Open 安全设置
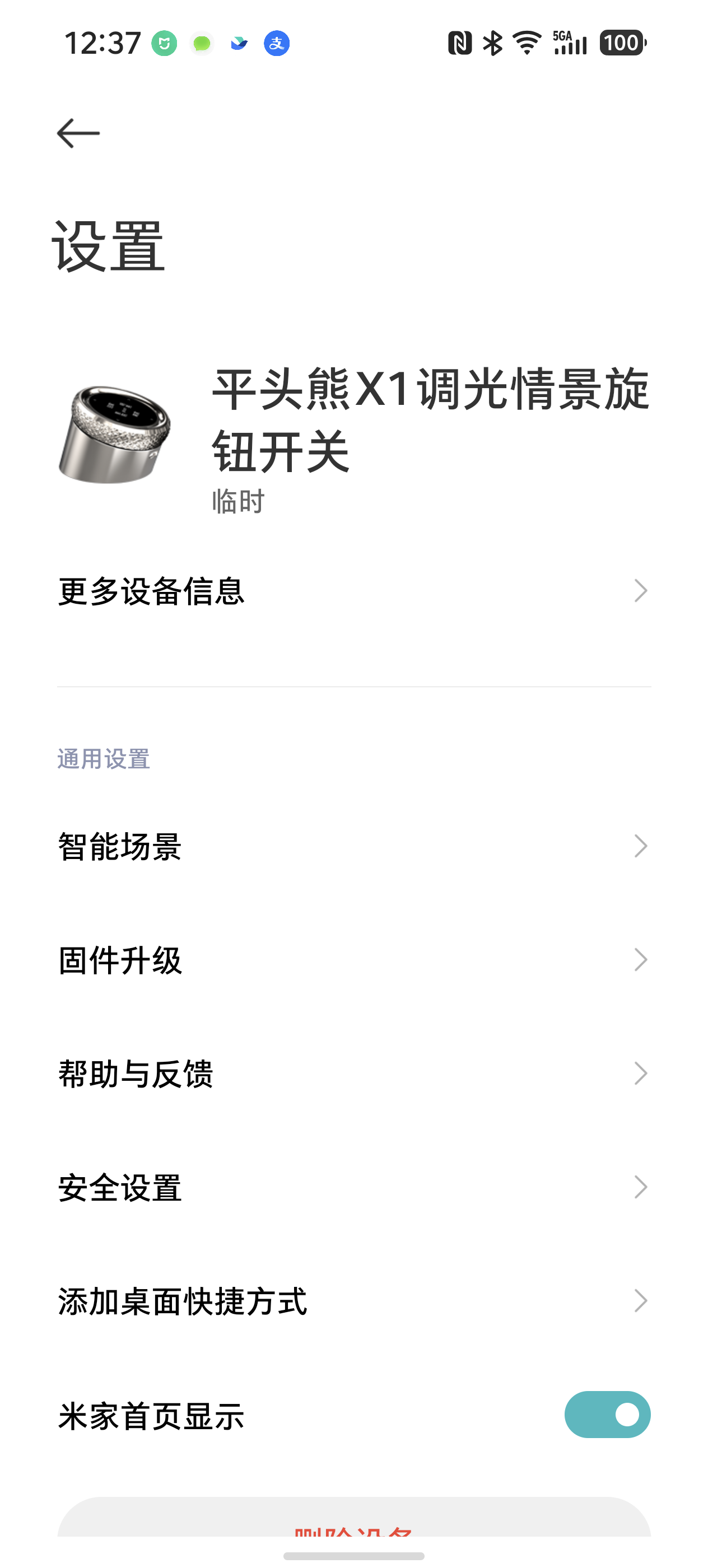Viewport: 708px width, 1568px height. tap(353, 1188)
